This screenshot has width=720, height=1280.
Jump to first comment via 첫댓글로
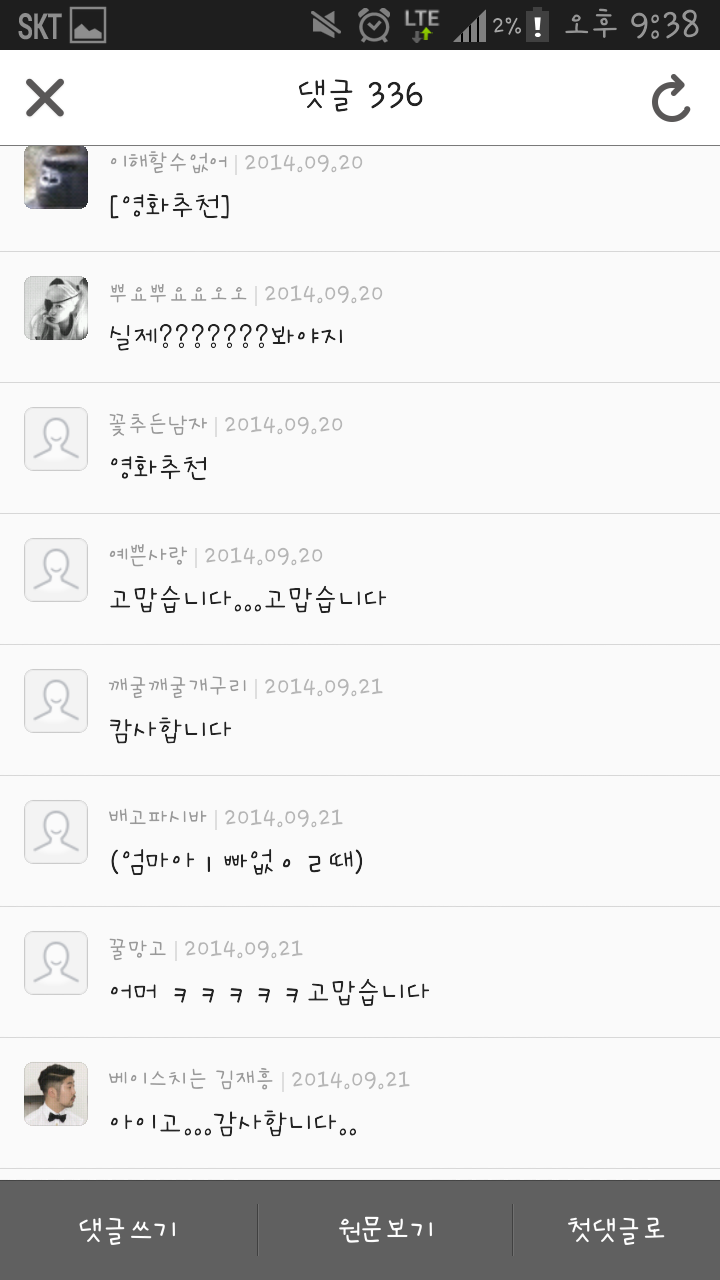point(616,1229)
